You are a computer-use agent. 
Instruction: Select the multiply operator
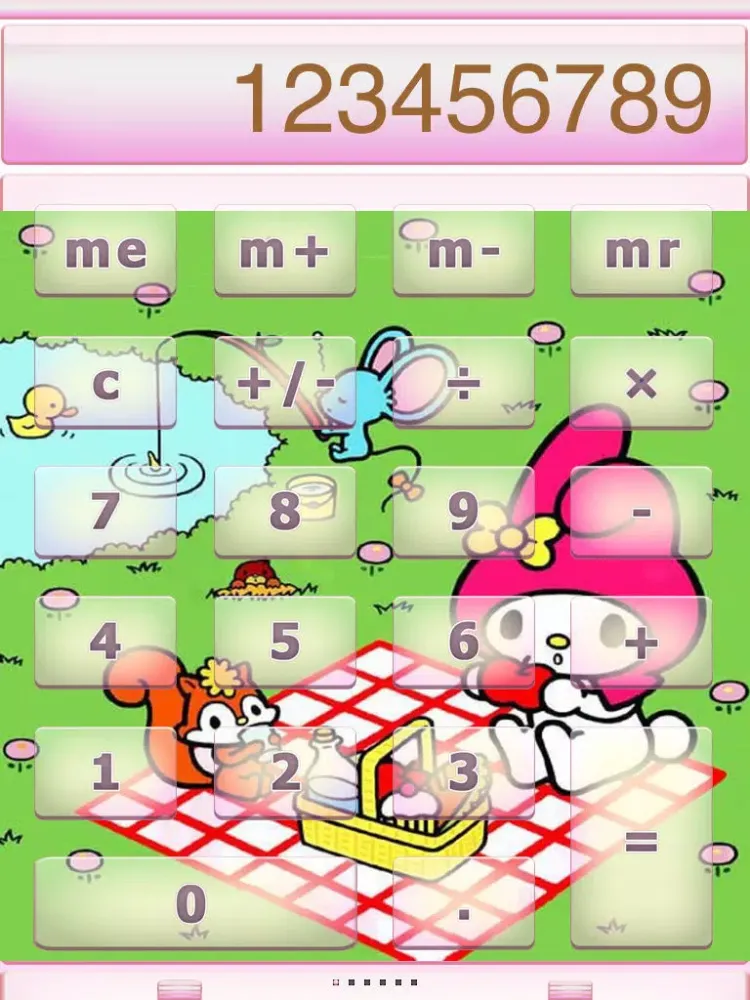[641, 383]
